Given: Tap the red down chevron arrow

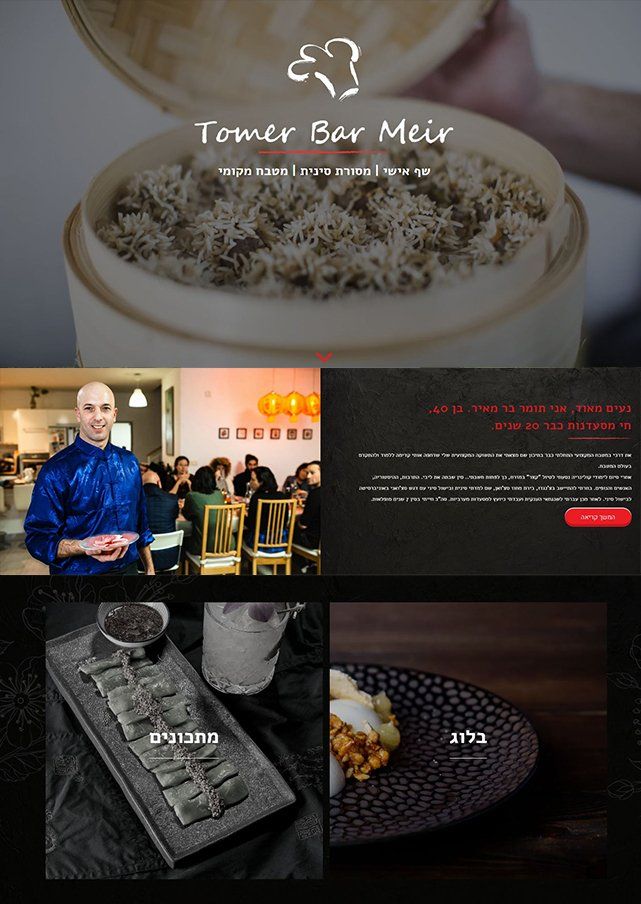Looking at the screenshot, I should pyautogui.click(x=323, y=356).
